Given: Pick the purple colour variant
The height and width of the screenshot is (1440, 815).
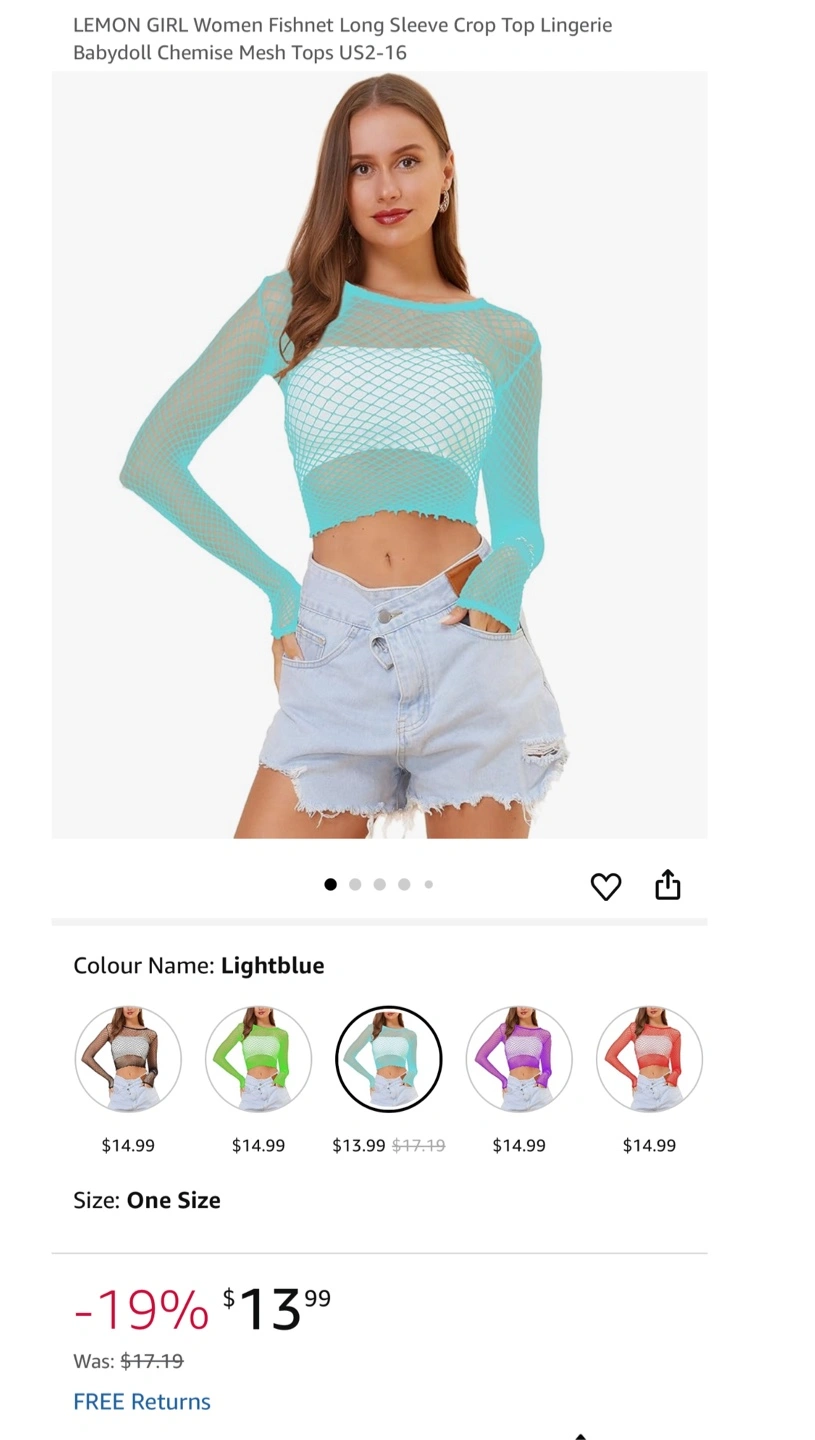Looking at the screenshot, I should (x=519, y=1059).
